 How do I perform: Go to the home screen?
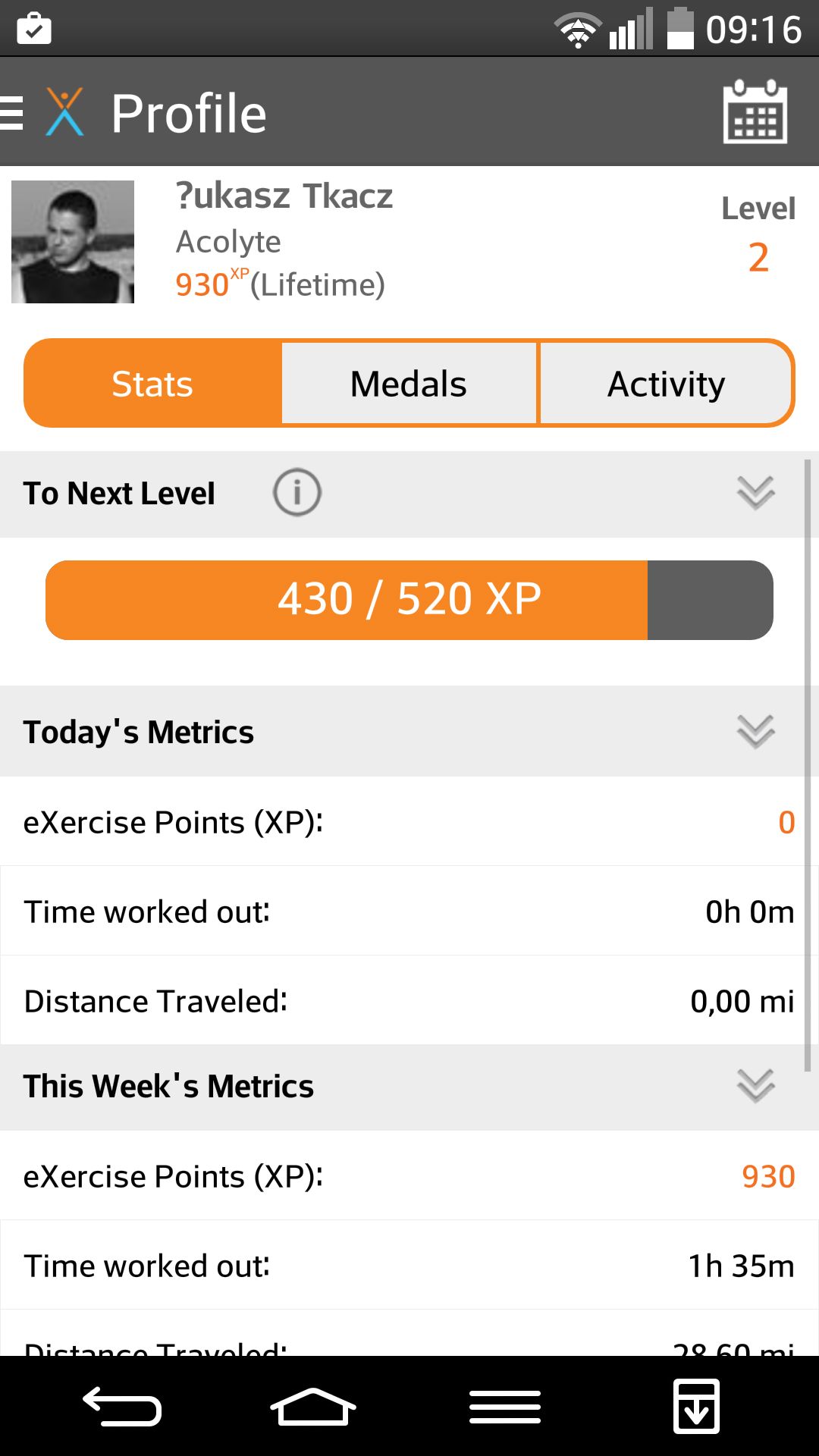pyautogui.click(x=313, y=1407)
